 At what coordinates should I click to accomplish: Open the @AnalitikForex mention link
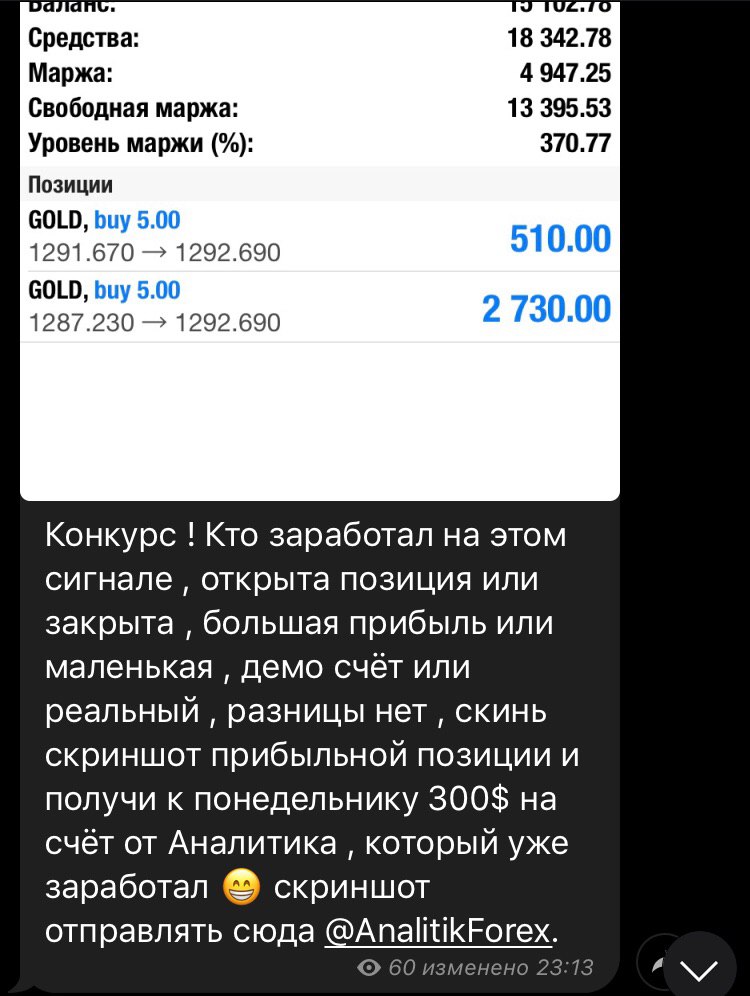coord(438,931)
